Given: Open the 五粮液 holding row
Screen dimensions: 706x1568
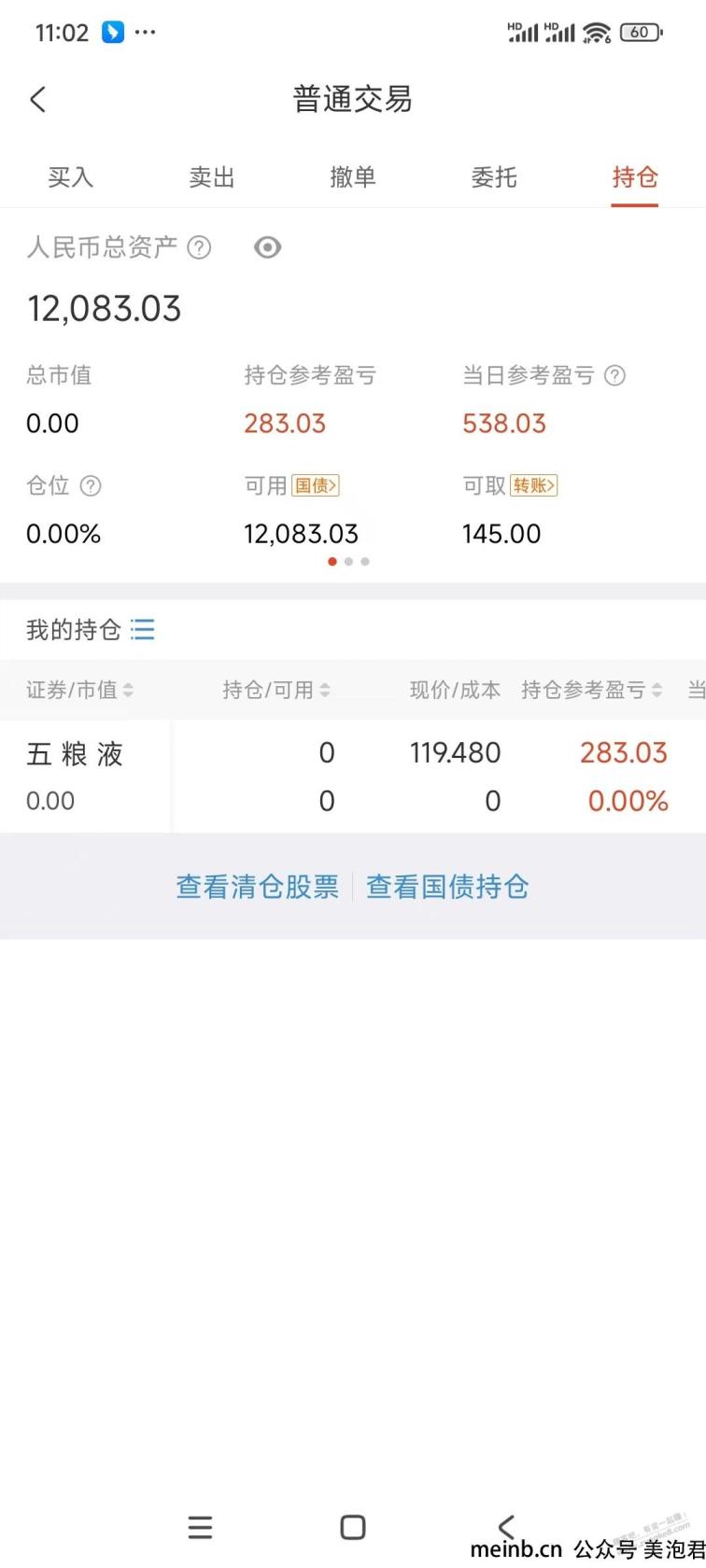Looking at the screenshot, I should (x=353, y=777).
